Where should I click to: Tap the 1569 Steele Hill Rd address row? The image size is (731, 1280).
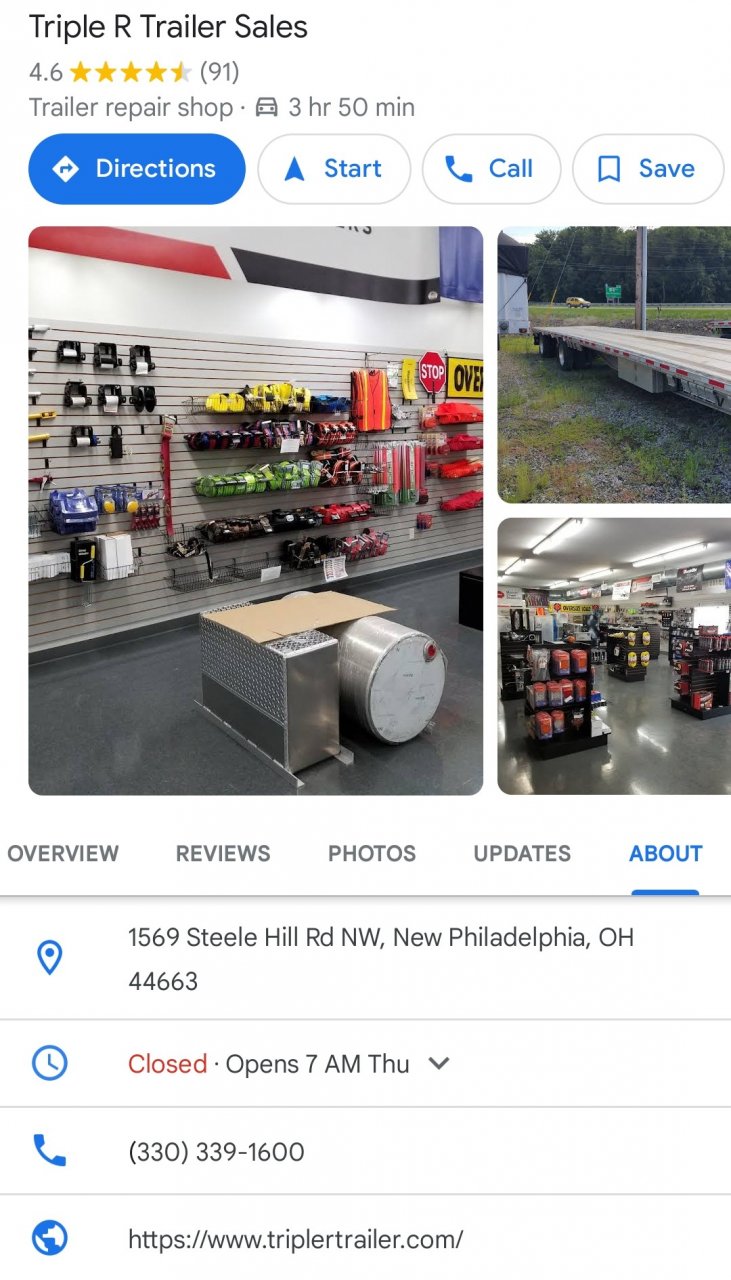[380, 958]
